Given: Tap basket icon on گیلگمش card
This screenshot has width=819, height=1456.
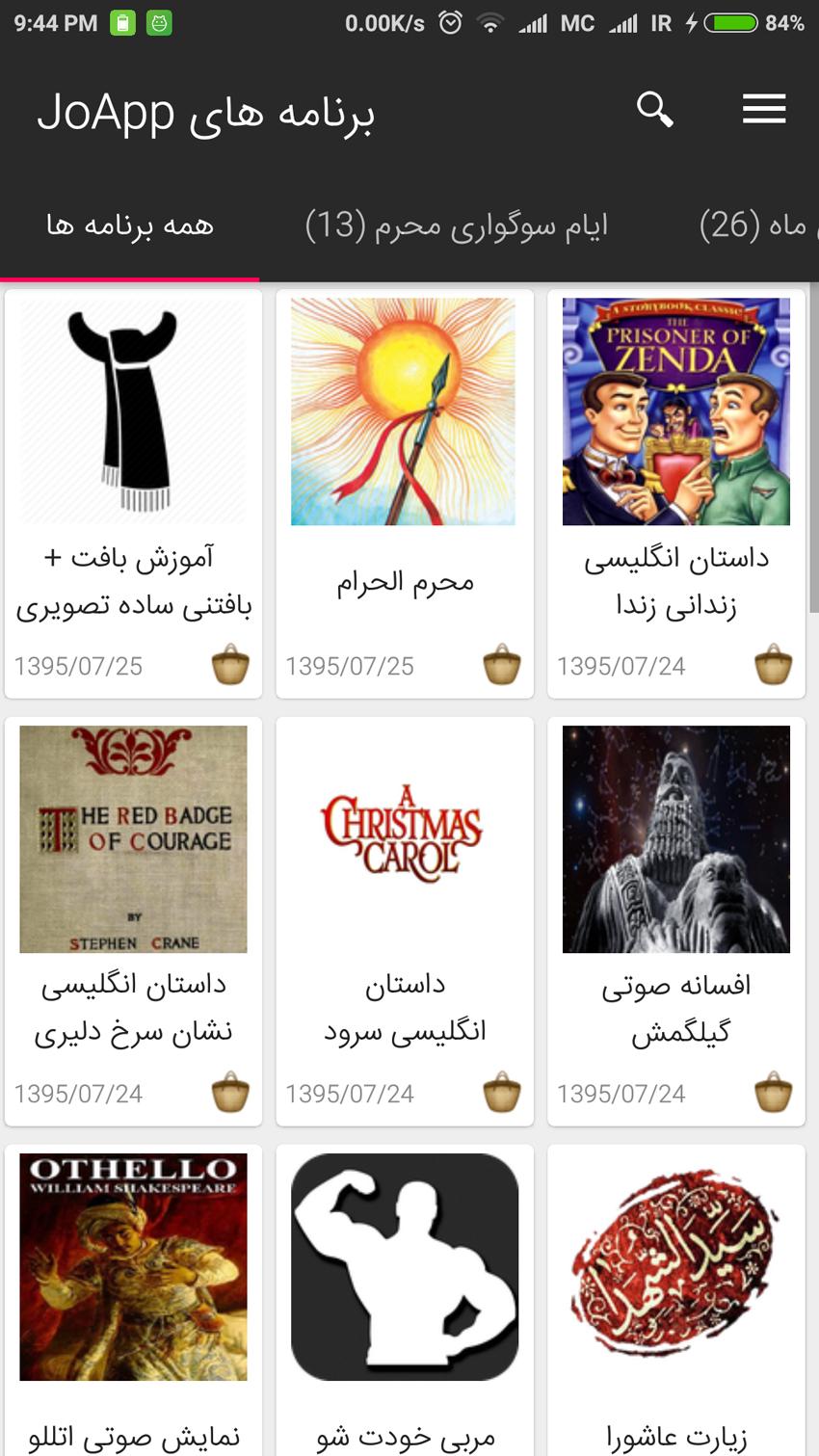Looking at the screenshot, I should (x=773, y=1094).
